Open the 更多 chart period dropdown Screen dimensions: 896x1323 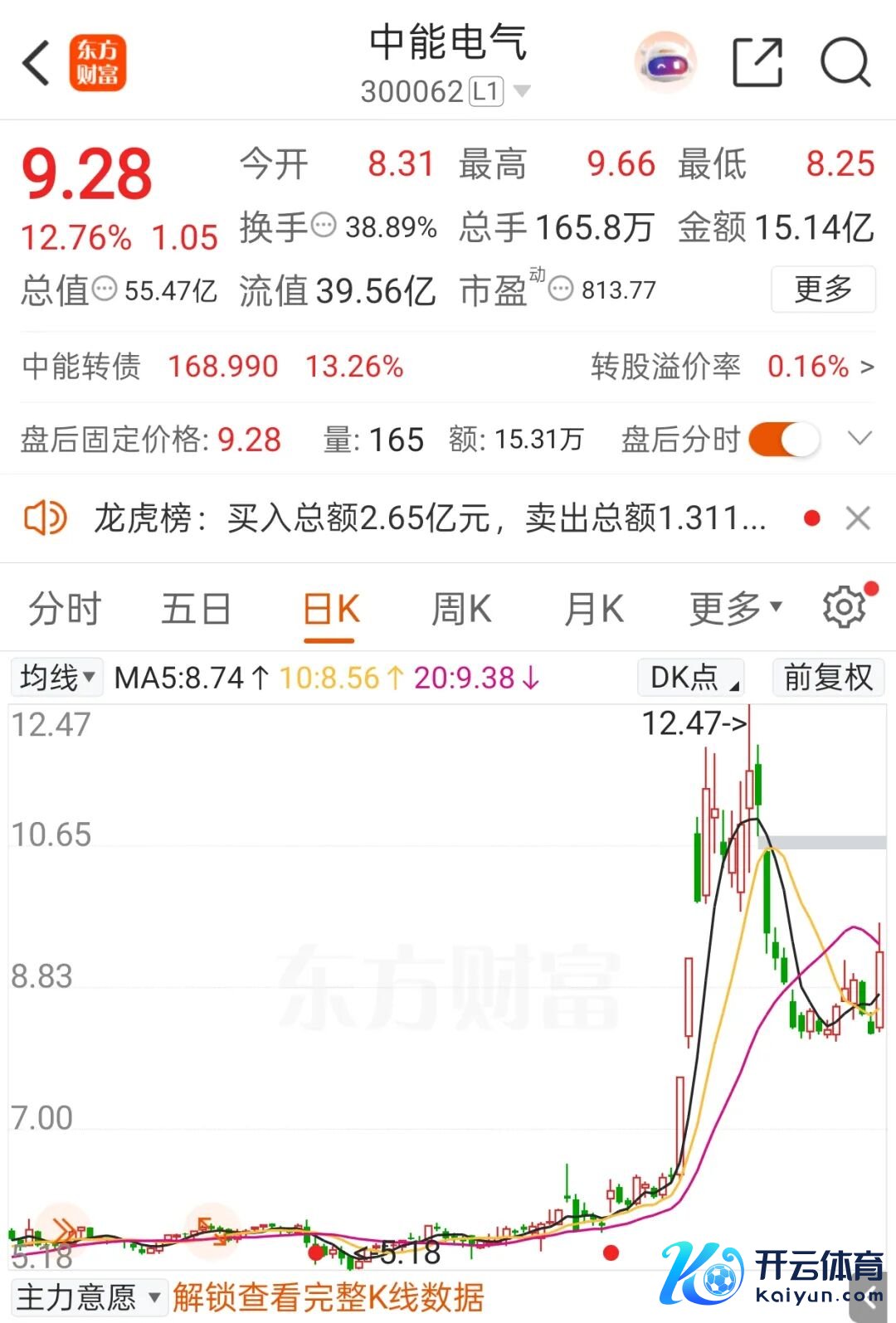736,610
